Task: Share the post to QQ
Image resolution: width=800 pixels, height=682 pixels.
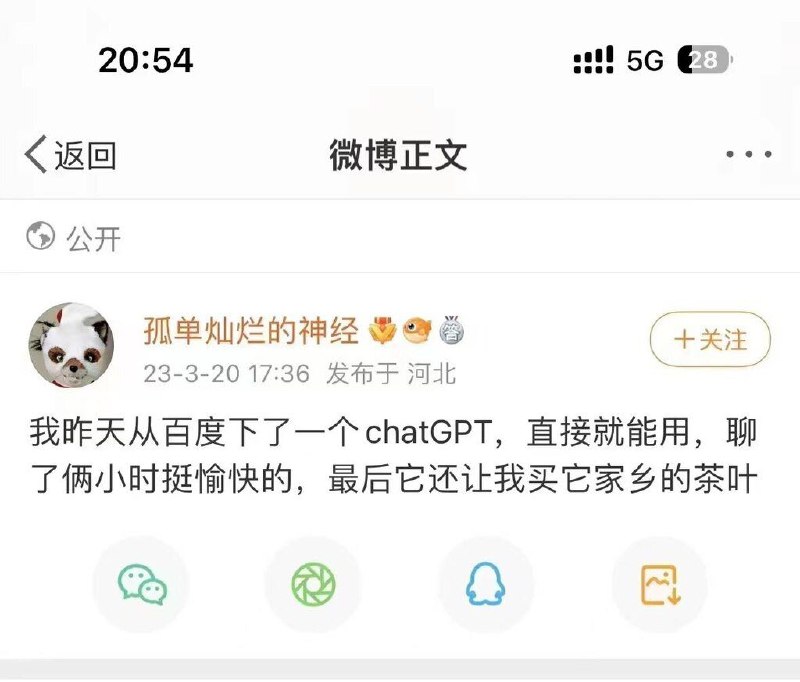Action: point(486,584)
